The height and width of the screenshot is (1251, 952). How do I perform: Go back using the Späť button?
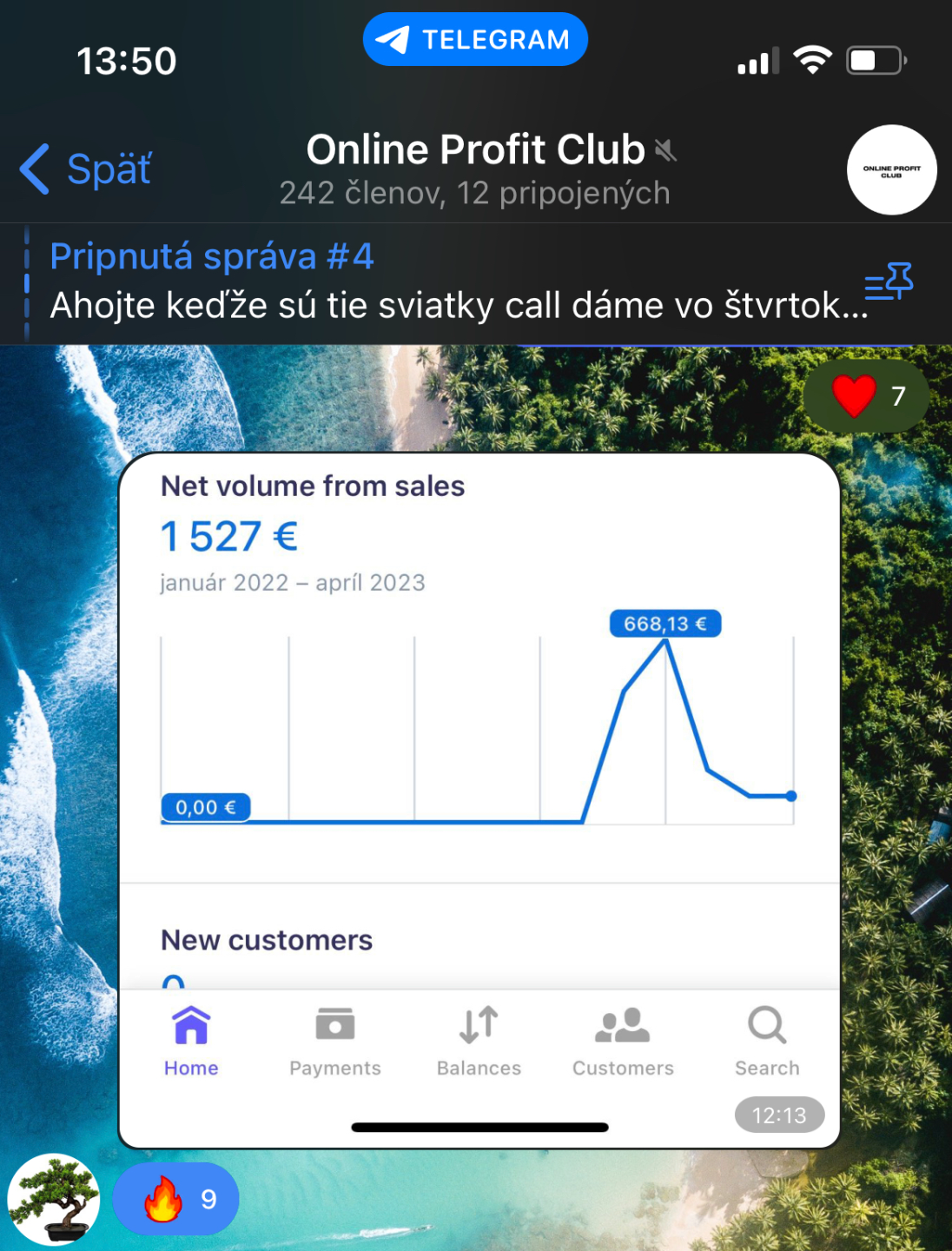point(86,169)
